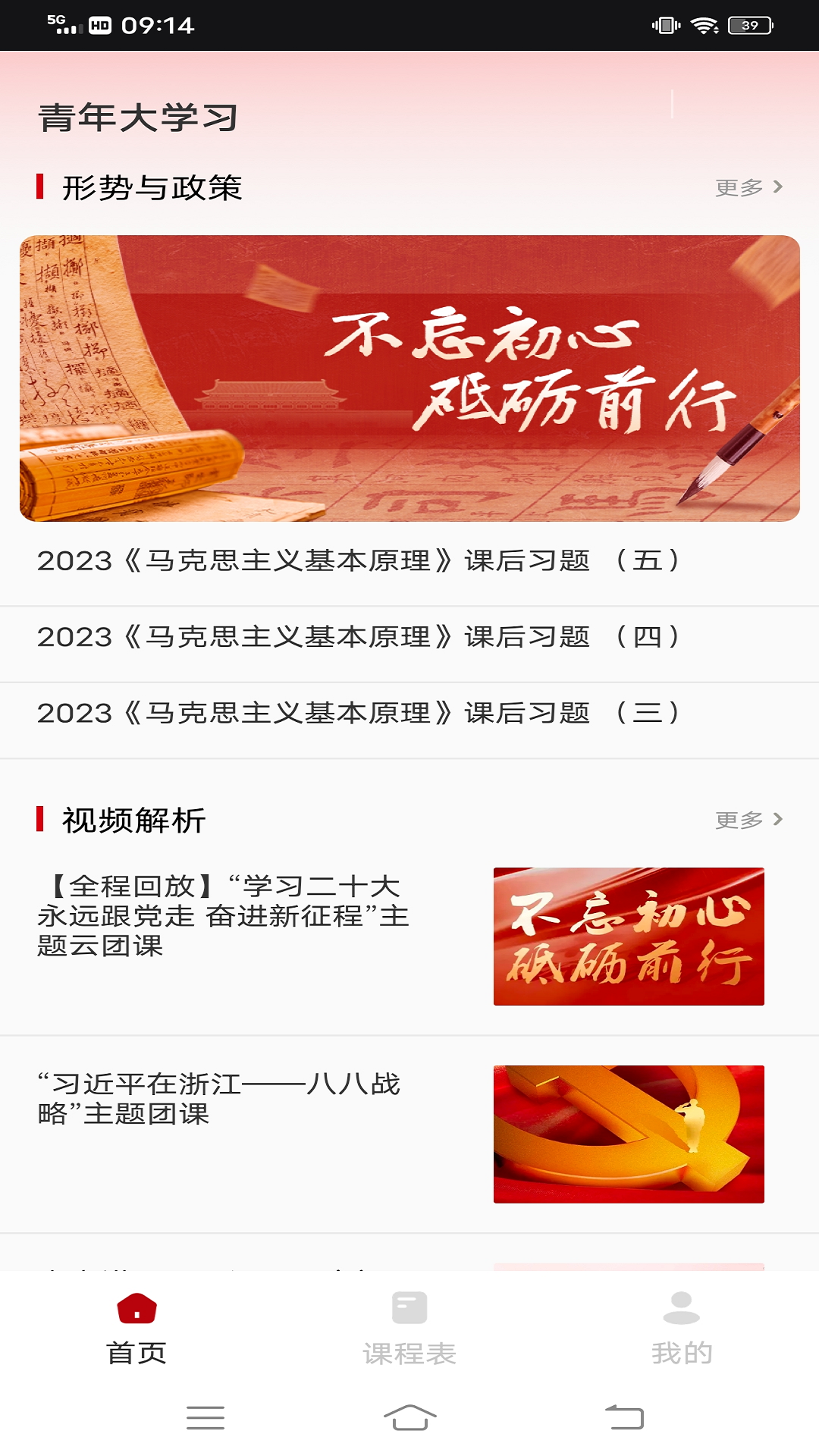Screen dimensions: 819x1456
Task: Tap the 不忘初心砥砺前行 banner image
Action: 409,378
